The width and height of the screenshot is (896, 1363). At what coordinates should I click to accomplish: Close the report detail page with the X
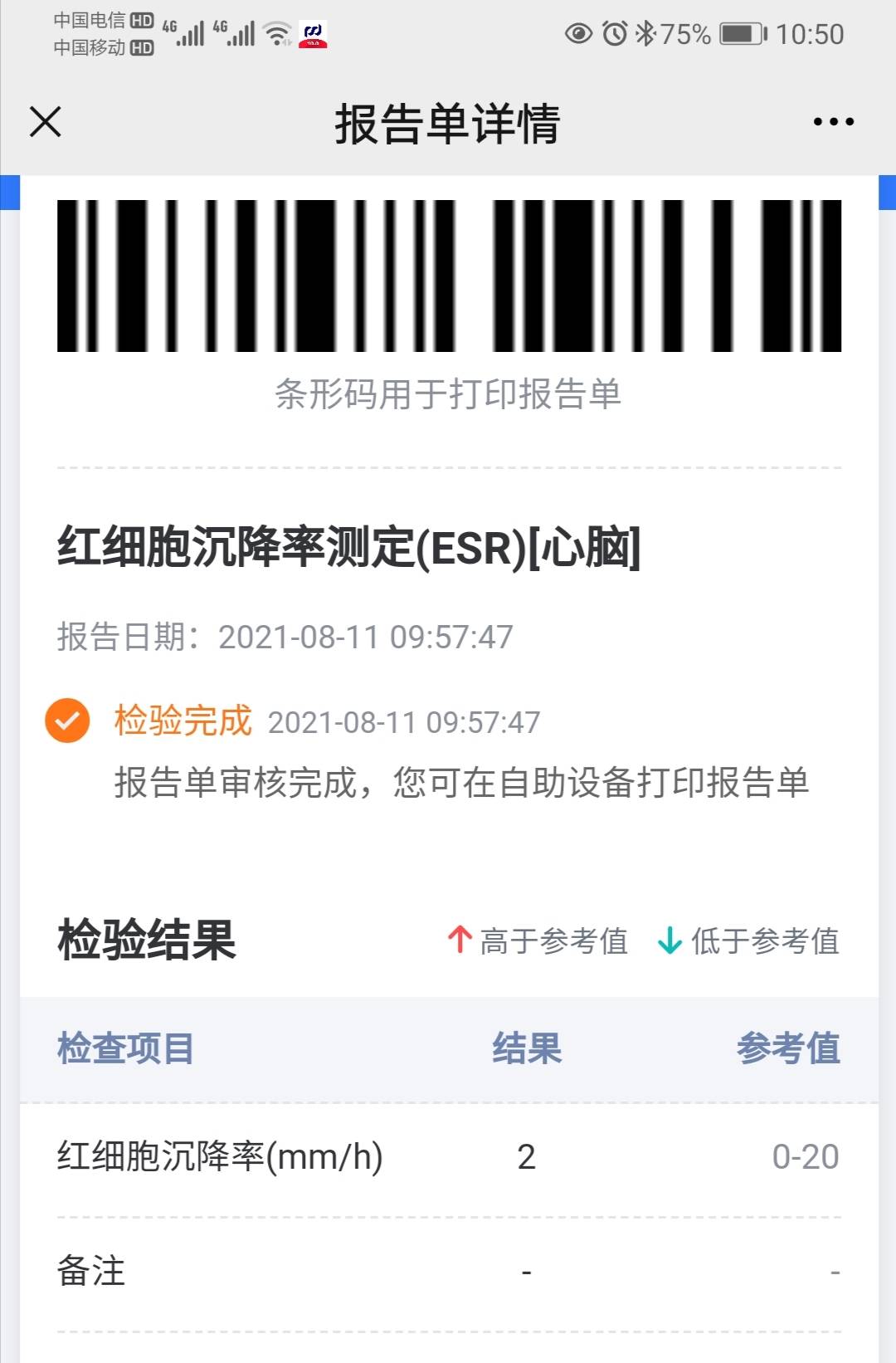pos(45,122)
